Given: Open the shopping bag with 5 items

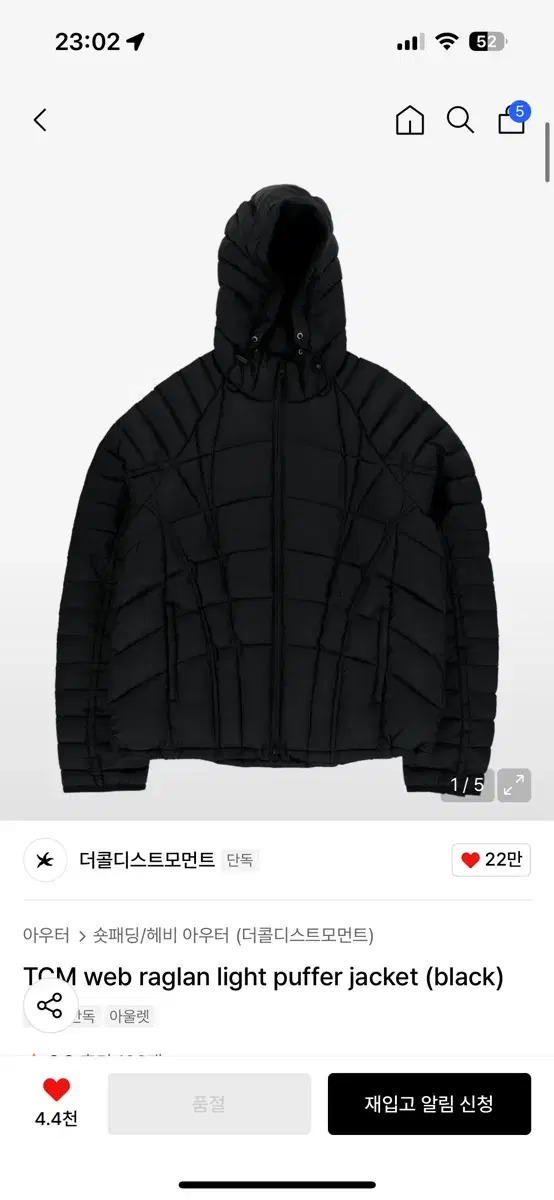Looking at the screenshot, I should coord(512,119).
